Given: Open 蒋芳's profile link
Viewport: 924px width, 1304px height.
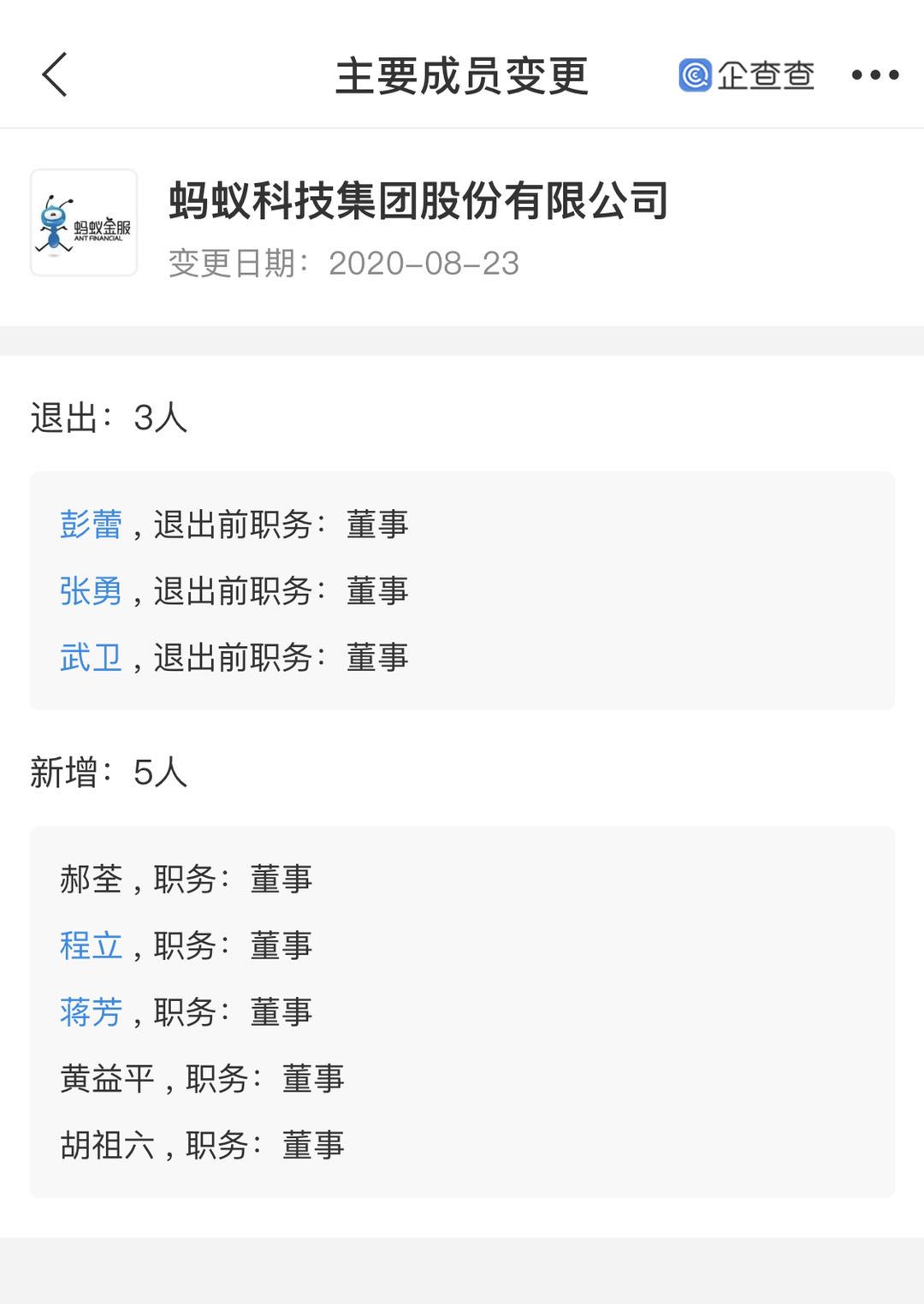Looking at the screenshot, I should click(91, 1013).
